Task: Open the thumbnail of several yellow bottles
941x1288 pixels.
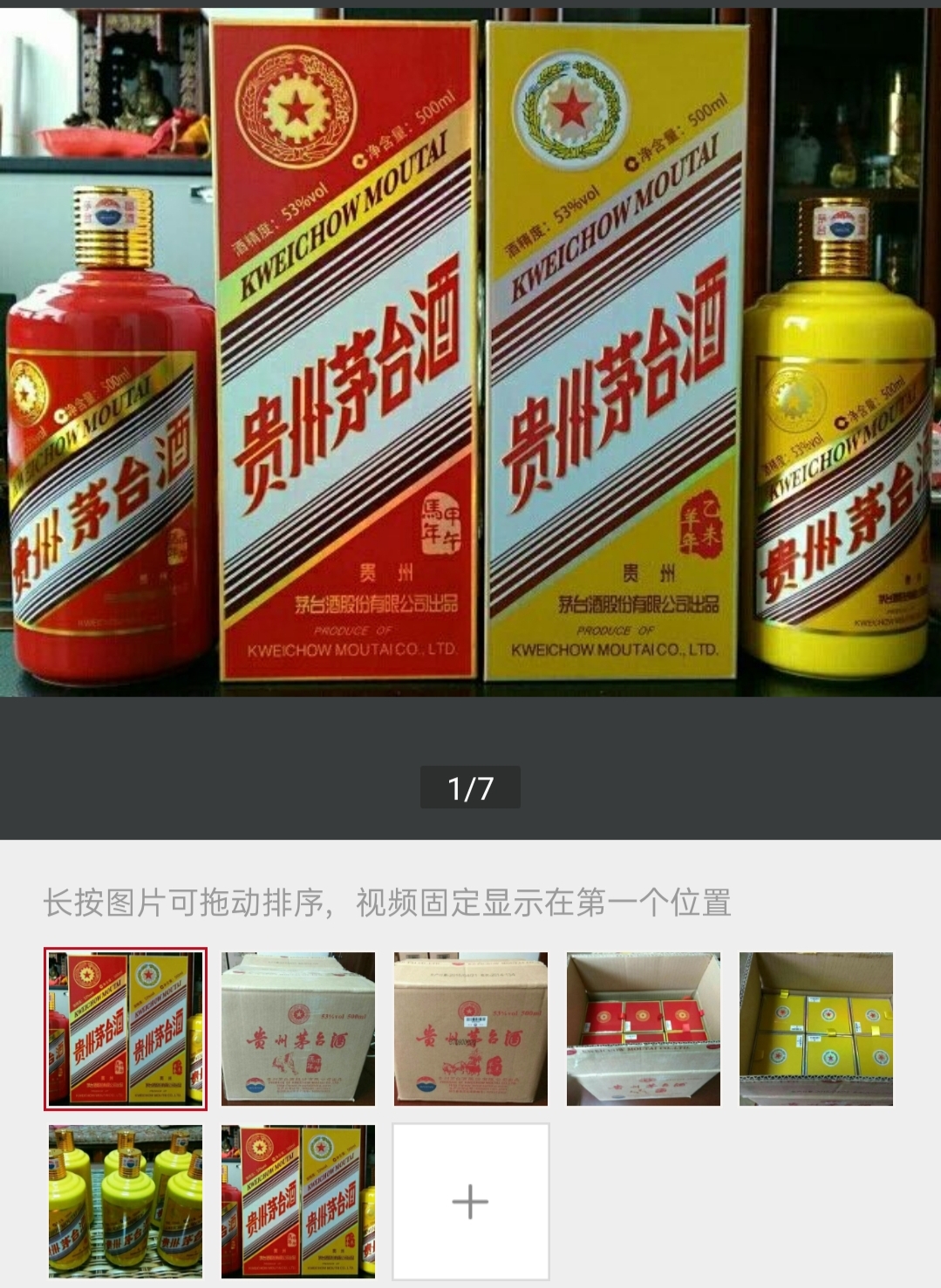Action: pyautogui.click(x=126, y=1202)
